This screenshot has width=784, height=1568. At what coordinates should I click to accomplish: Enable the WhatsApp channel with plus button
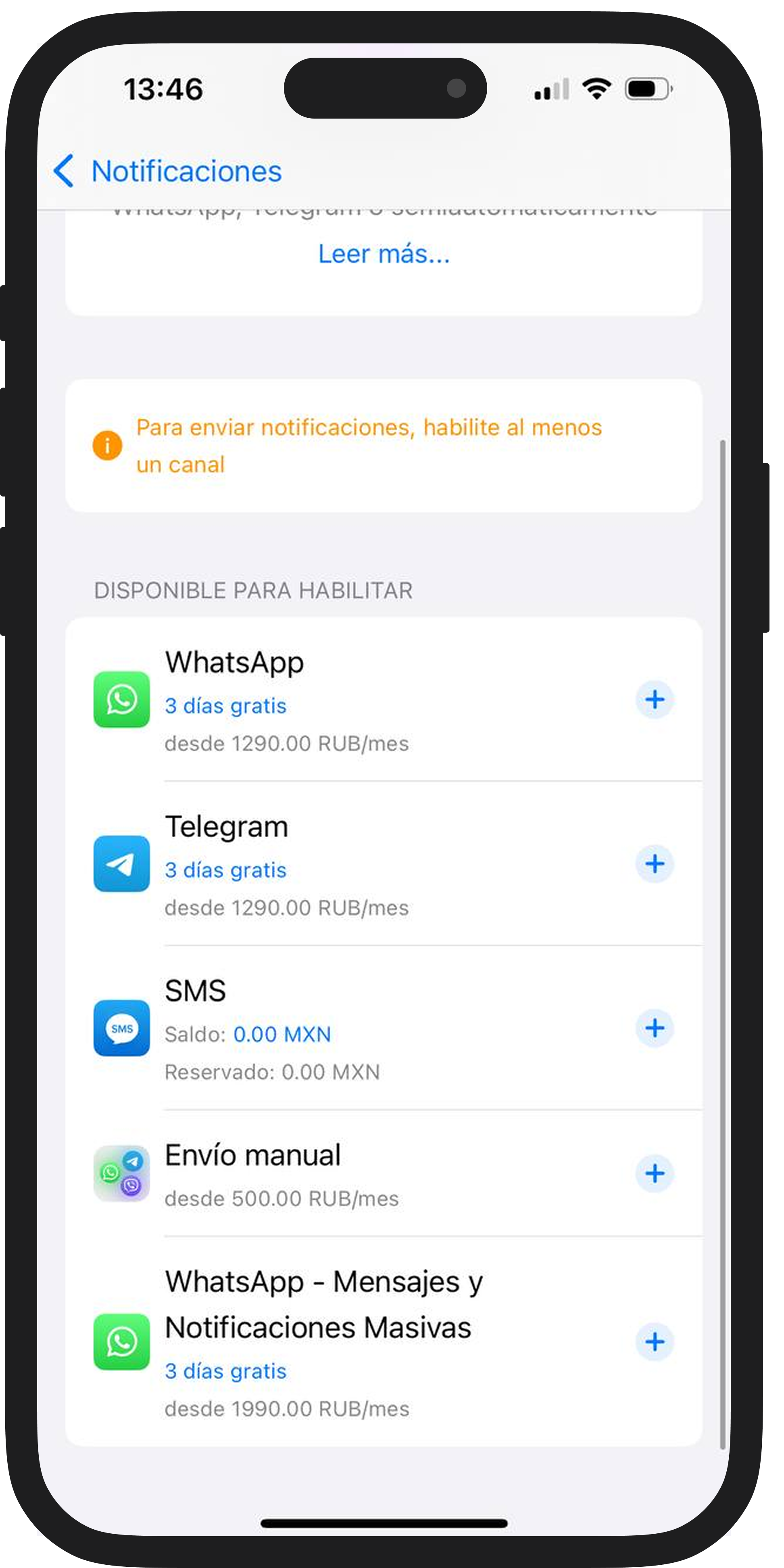(655, 699)
